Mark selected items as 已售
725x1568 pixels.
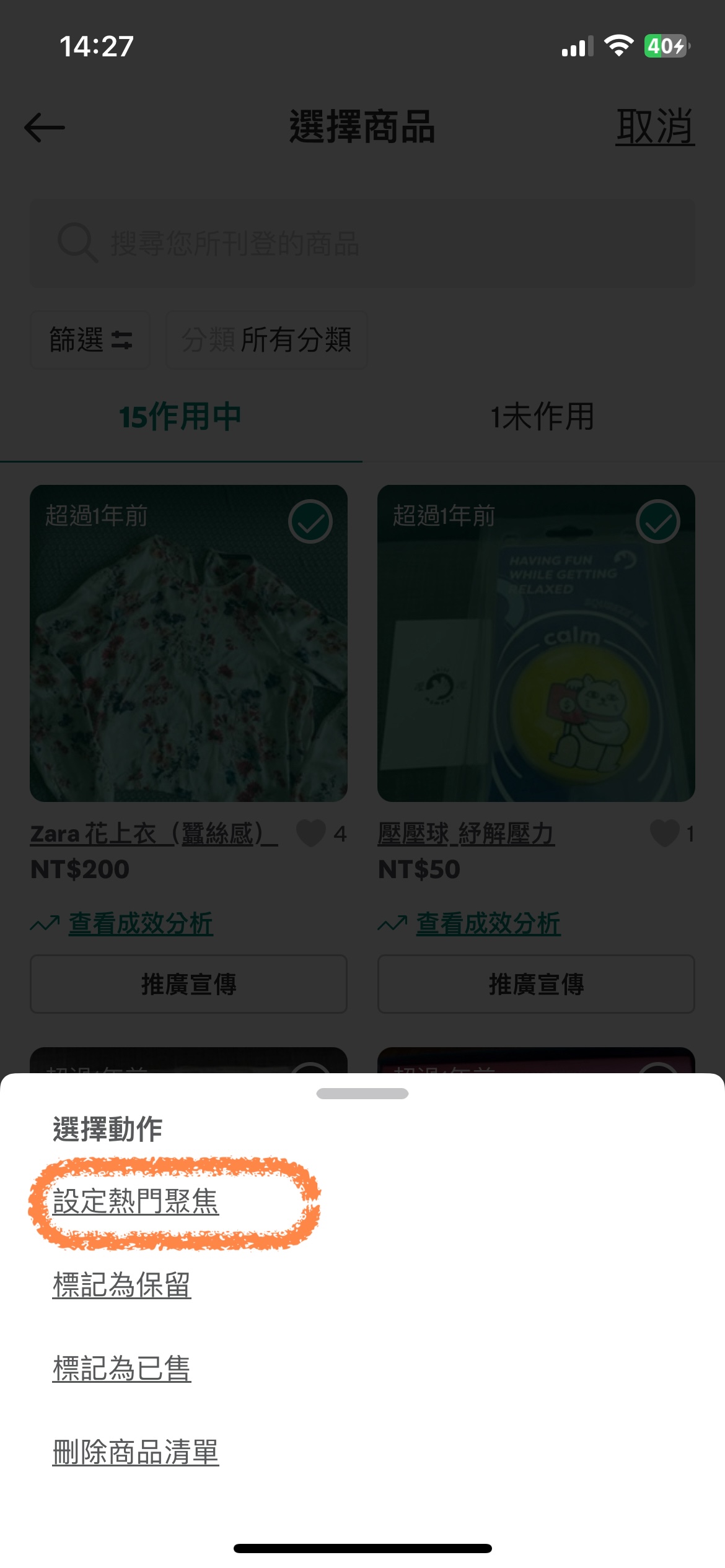coord(121,1369)
